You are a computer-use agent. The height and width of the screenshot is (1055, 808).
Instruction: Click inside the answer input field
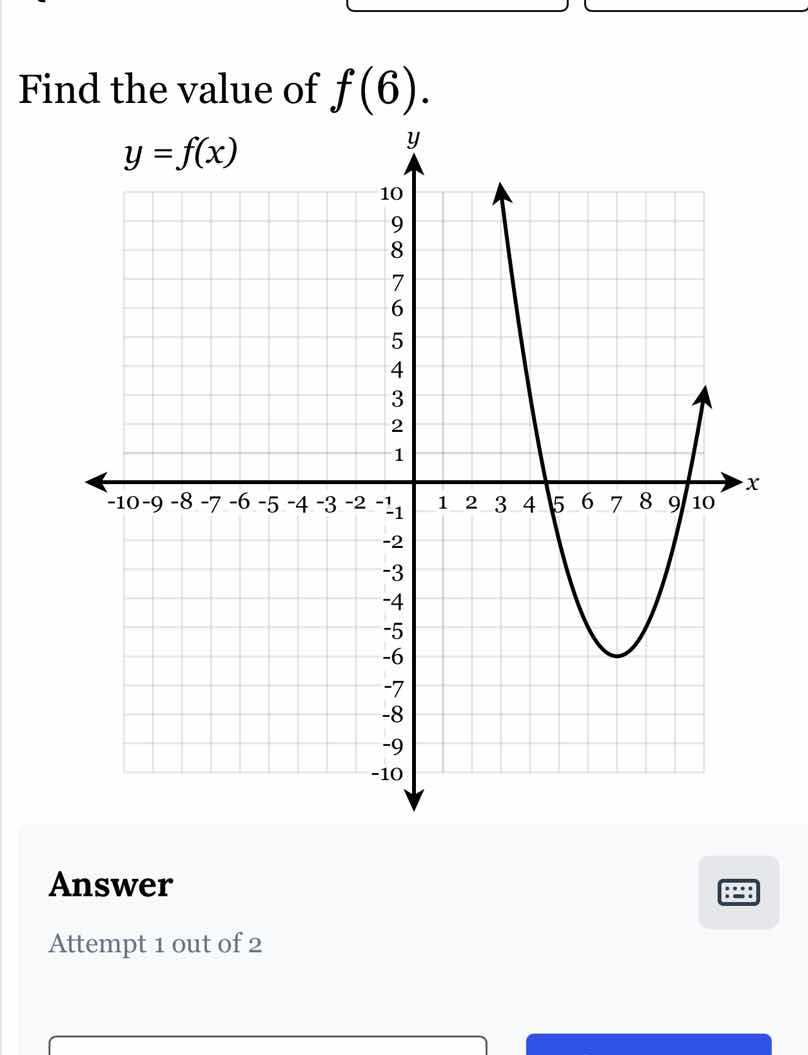(270, 1045)
